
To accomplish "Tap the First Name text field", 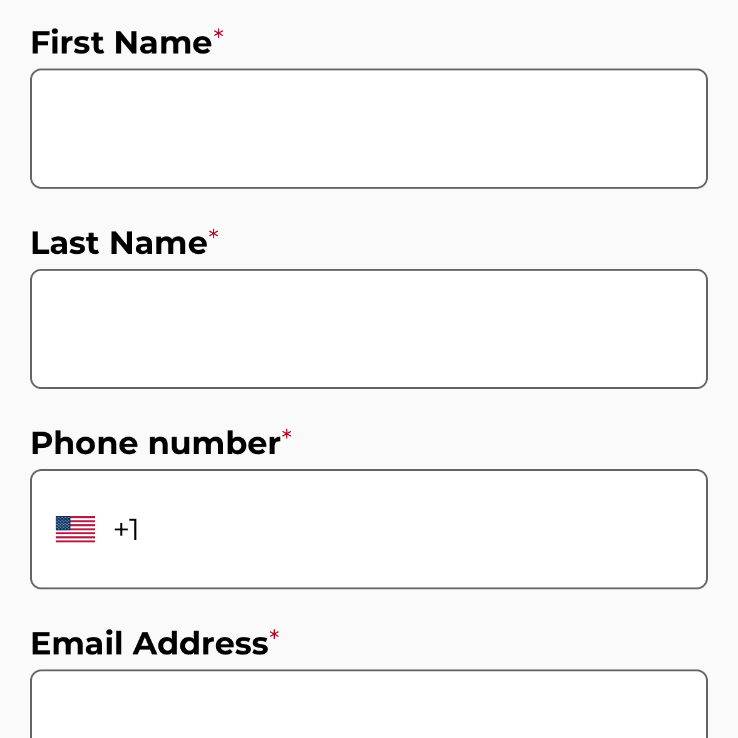I will [x=369, y=128].
